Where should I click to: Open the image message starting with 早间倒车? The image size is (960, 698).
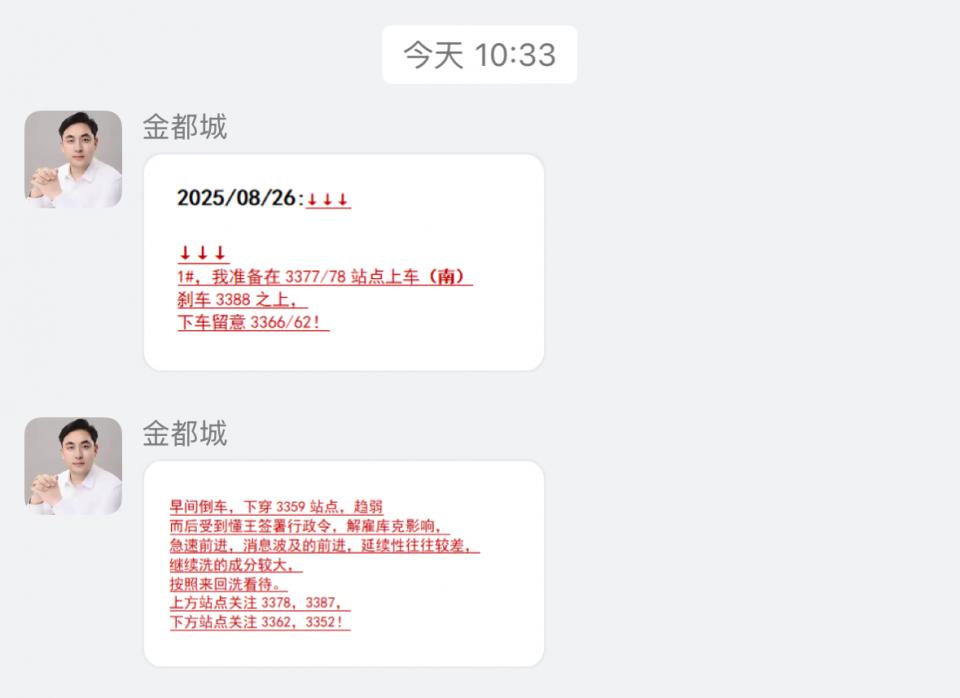tap(343, 563)
